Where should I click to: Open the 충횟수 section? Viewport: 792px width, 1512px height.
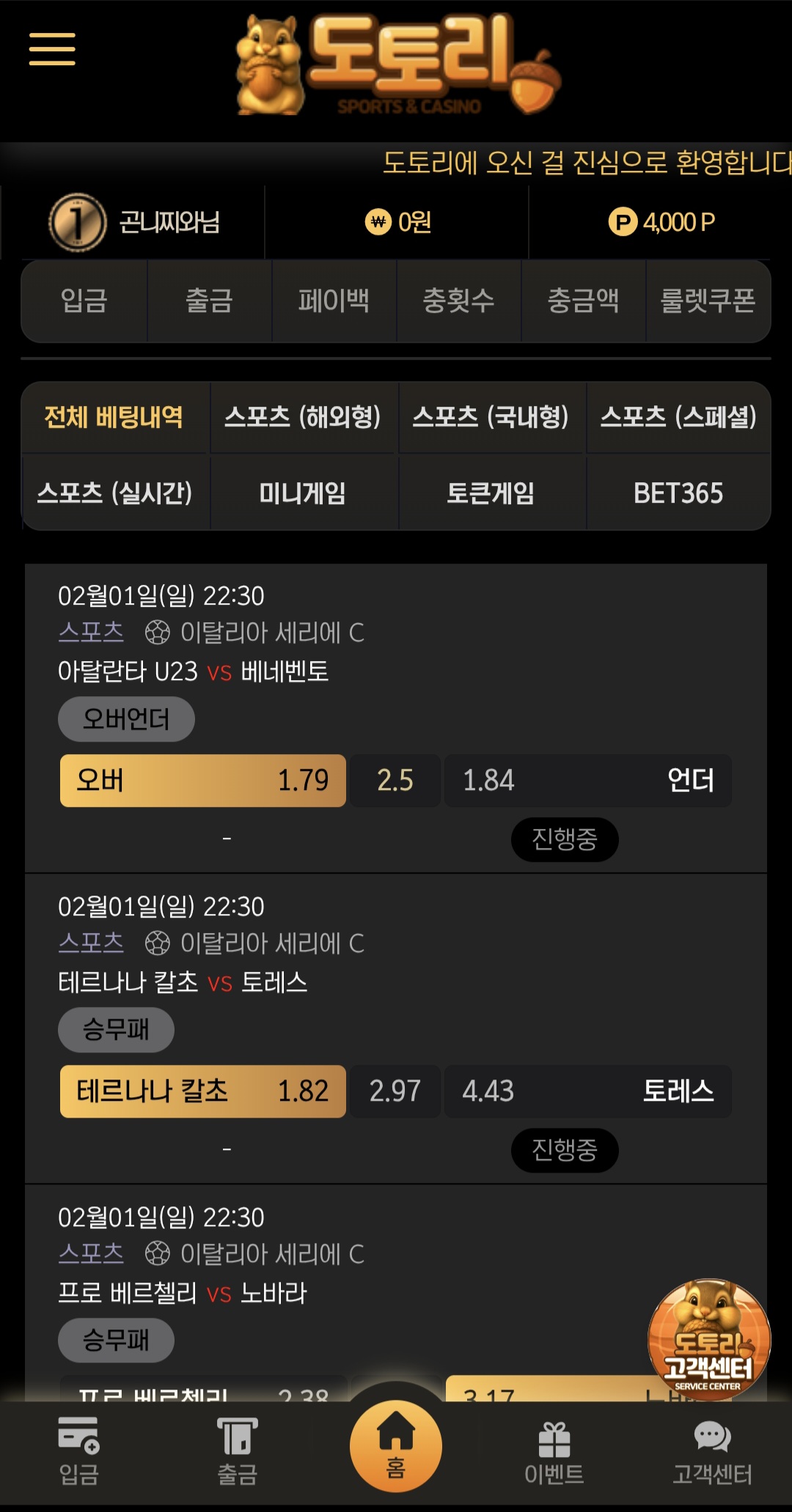tap(458, 300)
